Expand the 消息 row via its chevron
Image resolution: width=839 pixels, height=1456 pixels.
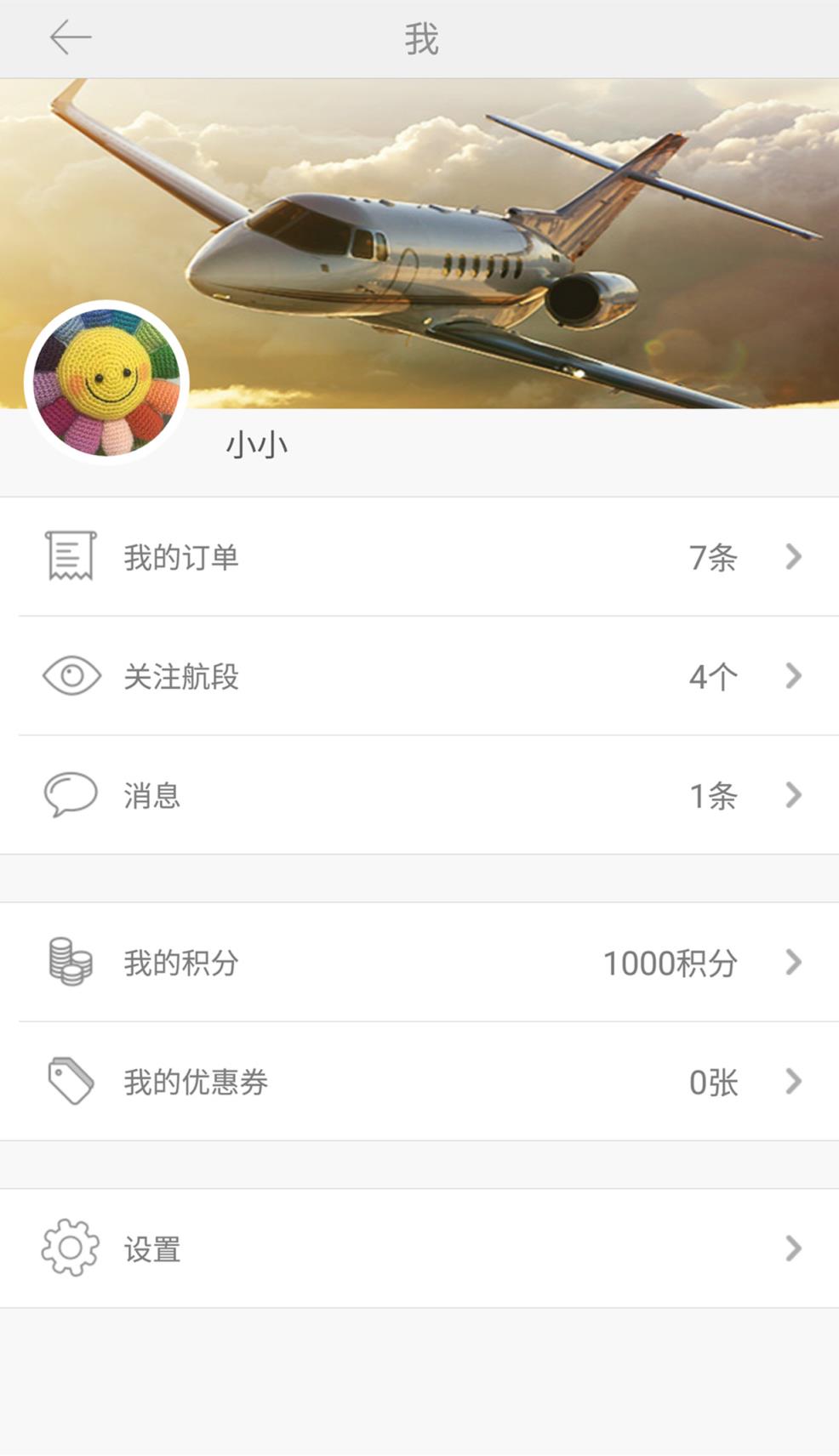pyautogui.click(x=793, y=794)
